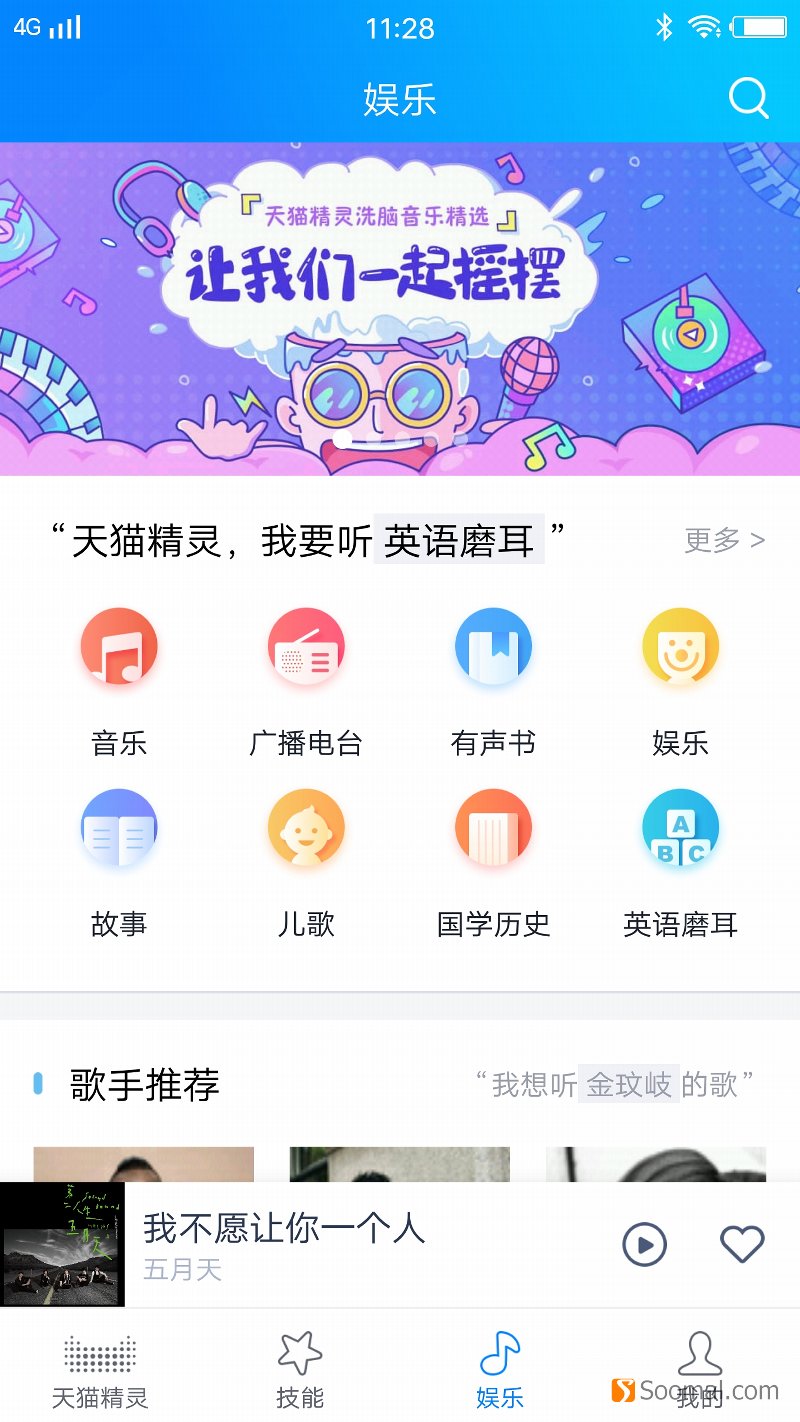Open the search icon at top right
The width and height of the screenshot is (800, 1422).
[748, 98]
